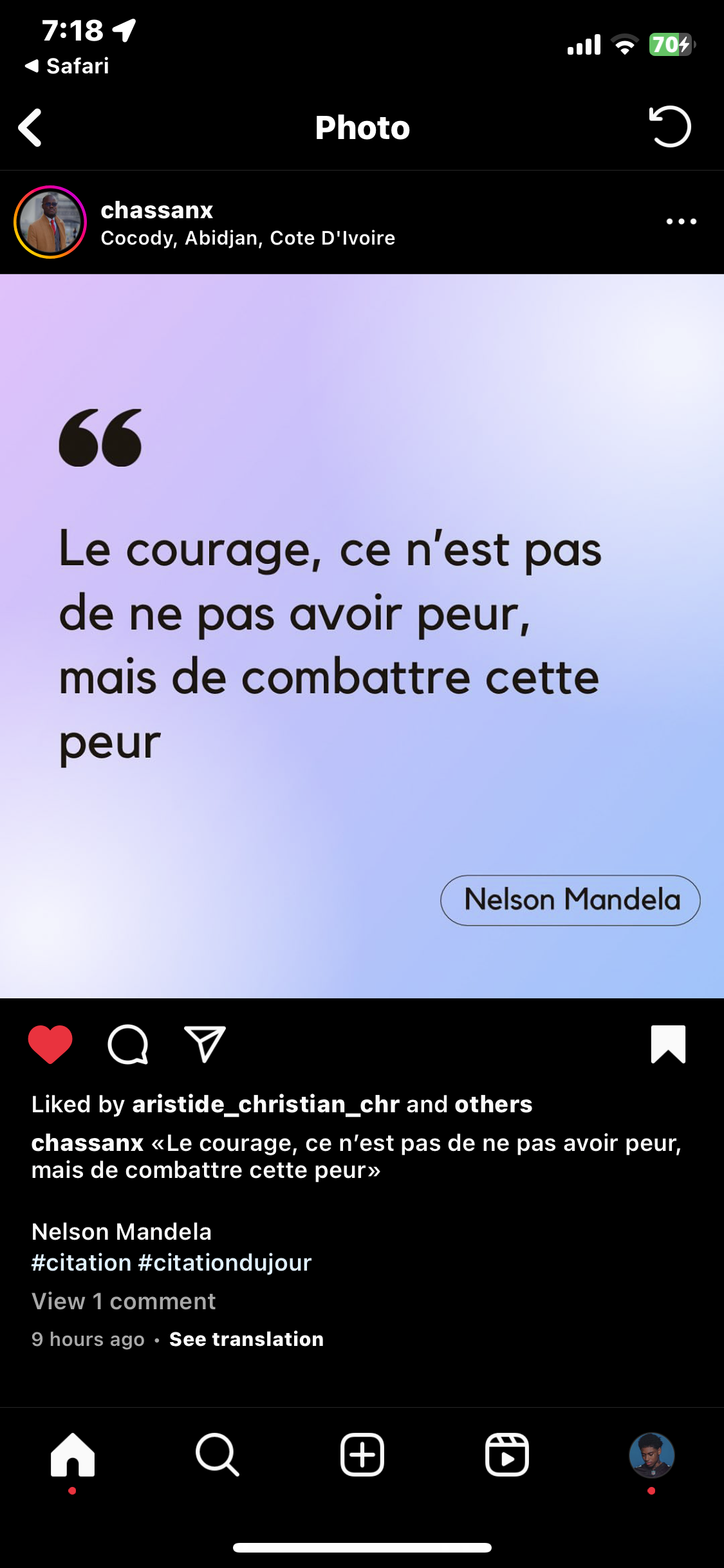Image resolution: width=724 pixels, height=1568 pixels.
Task: Switch to the Reels tab
Action: click(x=507, y=1455)
